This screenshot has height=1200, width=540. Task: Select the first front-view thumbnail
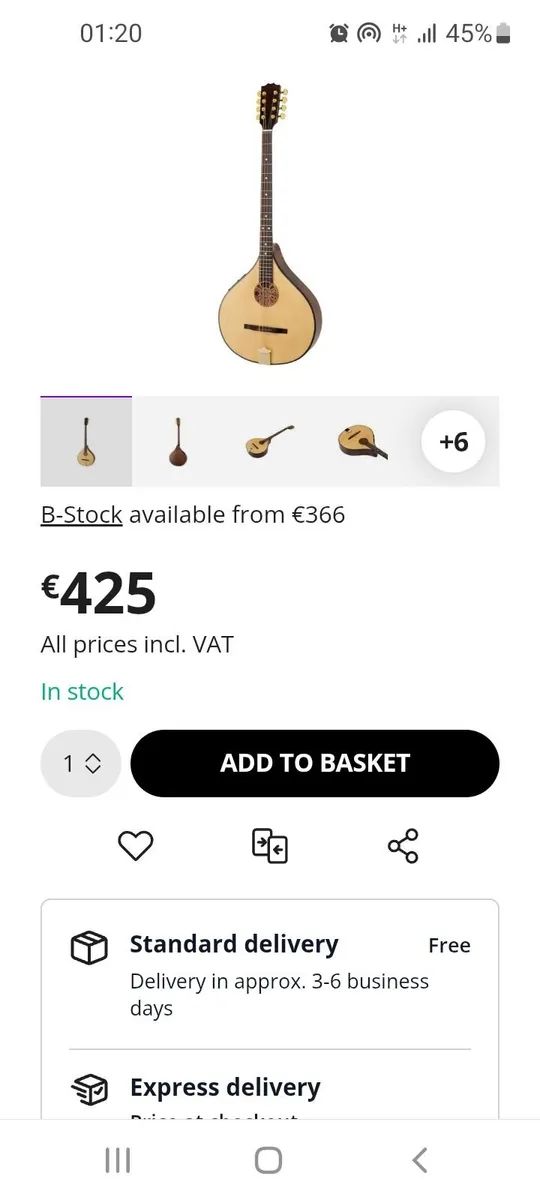coord(86,442)
